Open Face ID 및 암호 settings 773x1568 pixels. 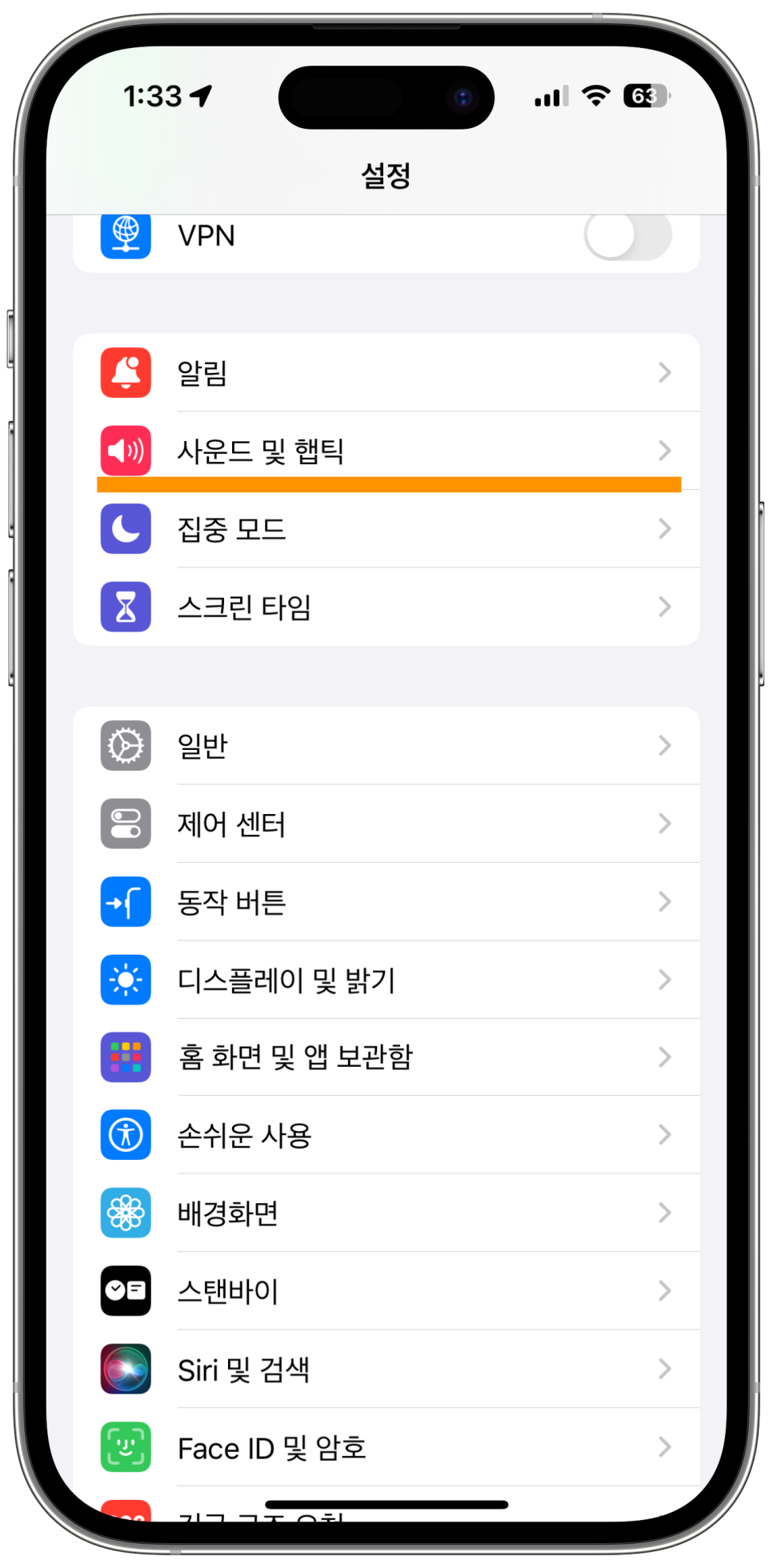coord(386,1447)
